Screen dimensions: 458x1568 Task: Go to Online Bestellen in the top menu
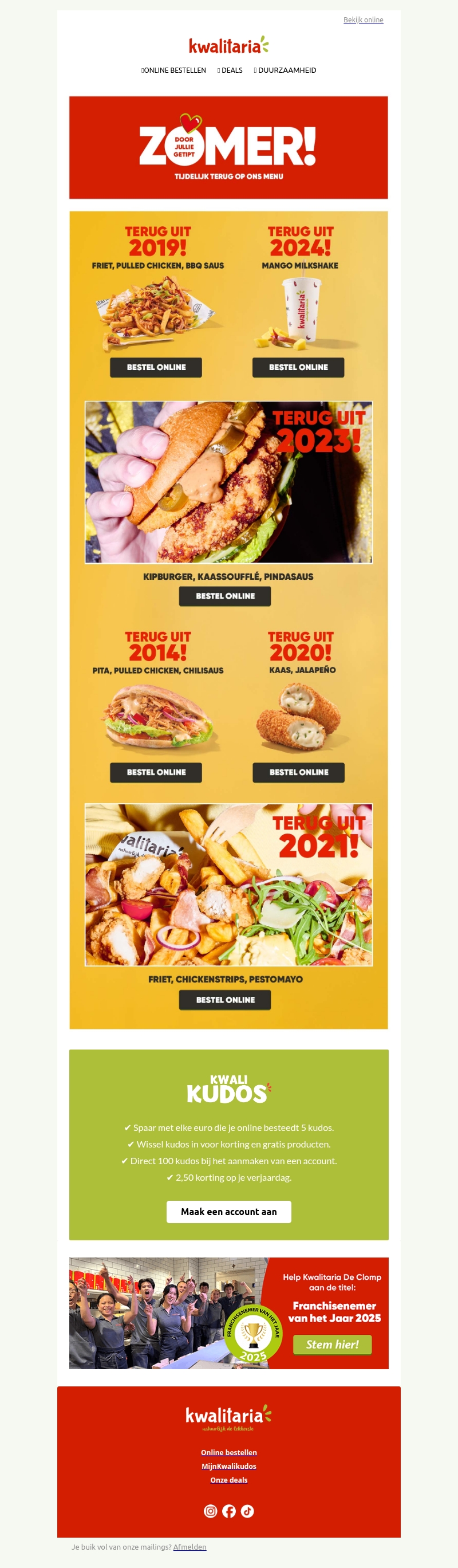point(174,70)
